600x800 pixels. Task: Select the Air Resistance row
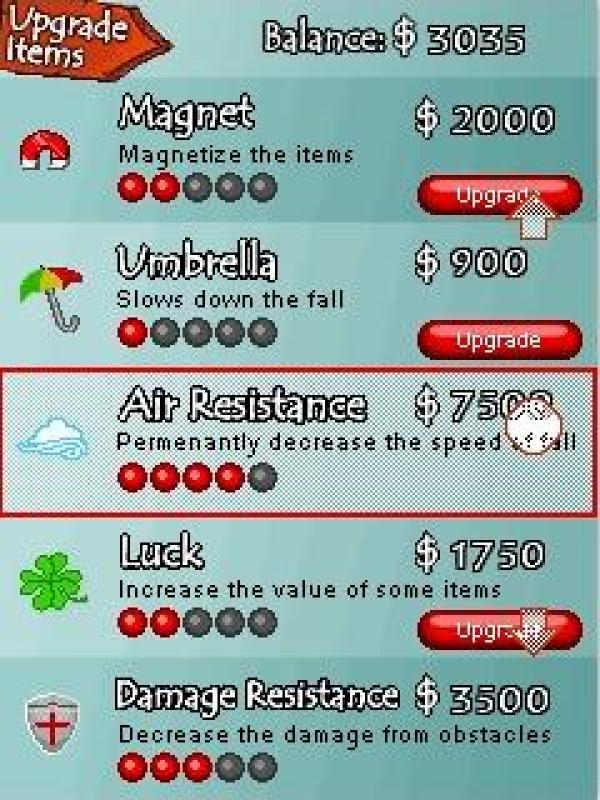300,440
